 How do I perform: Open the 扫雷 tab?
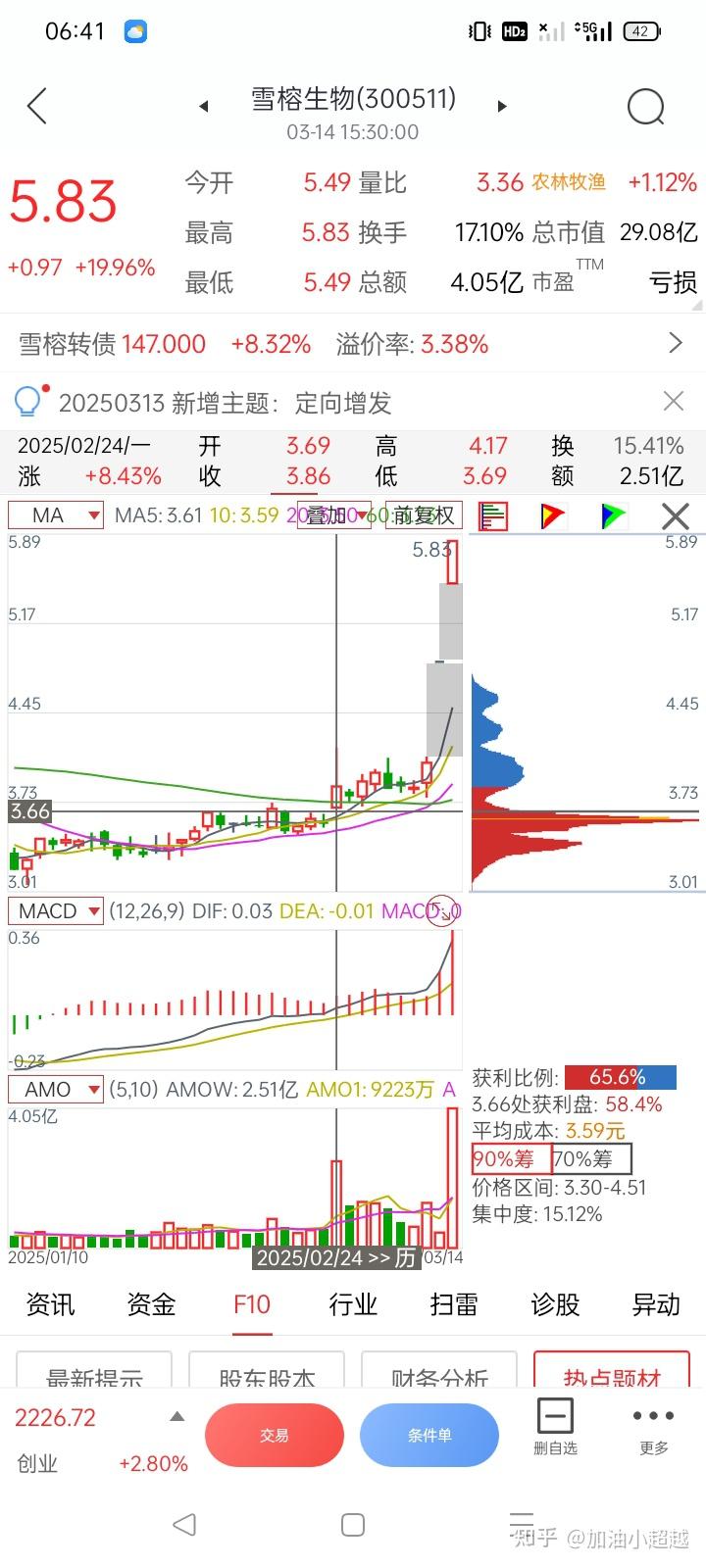coord(452,1303)
